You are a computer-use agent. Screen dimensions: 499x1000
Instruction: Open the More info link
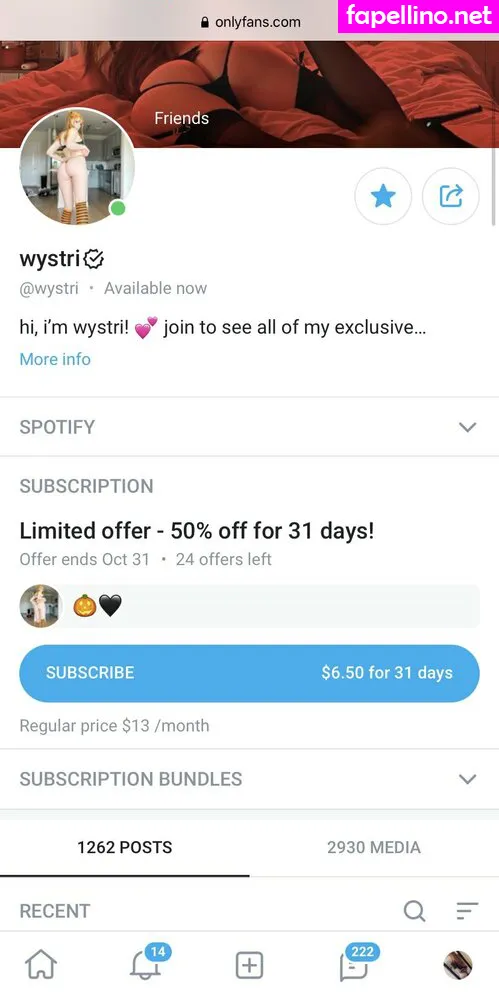pyautogui.click(x=55, y=359)
